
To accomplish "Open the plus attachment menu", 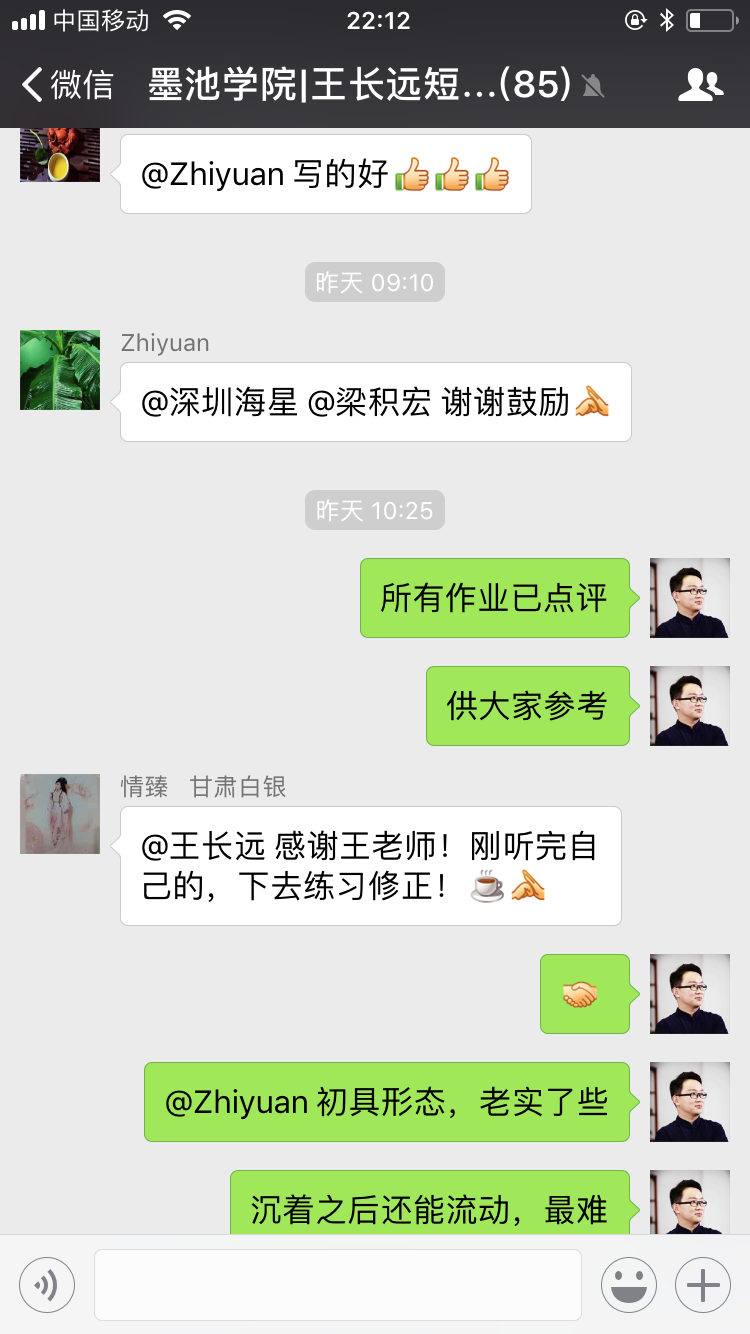I will 703,1284.
